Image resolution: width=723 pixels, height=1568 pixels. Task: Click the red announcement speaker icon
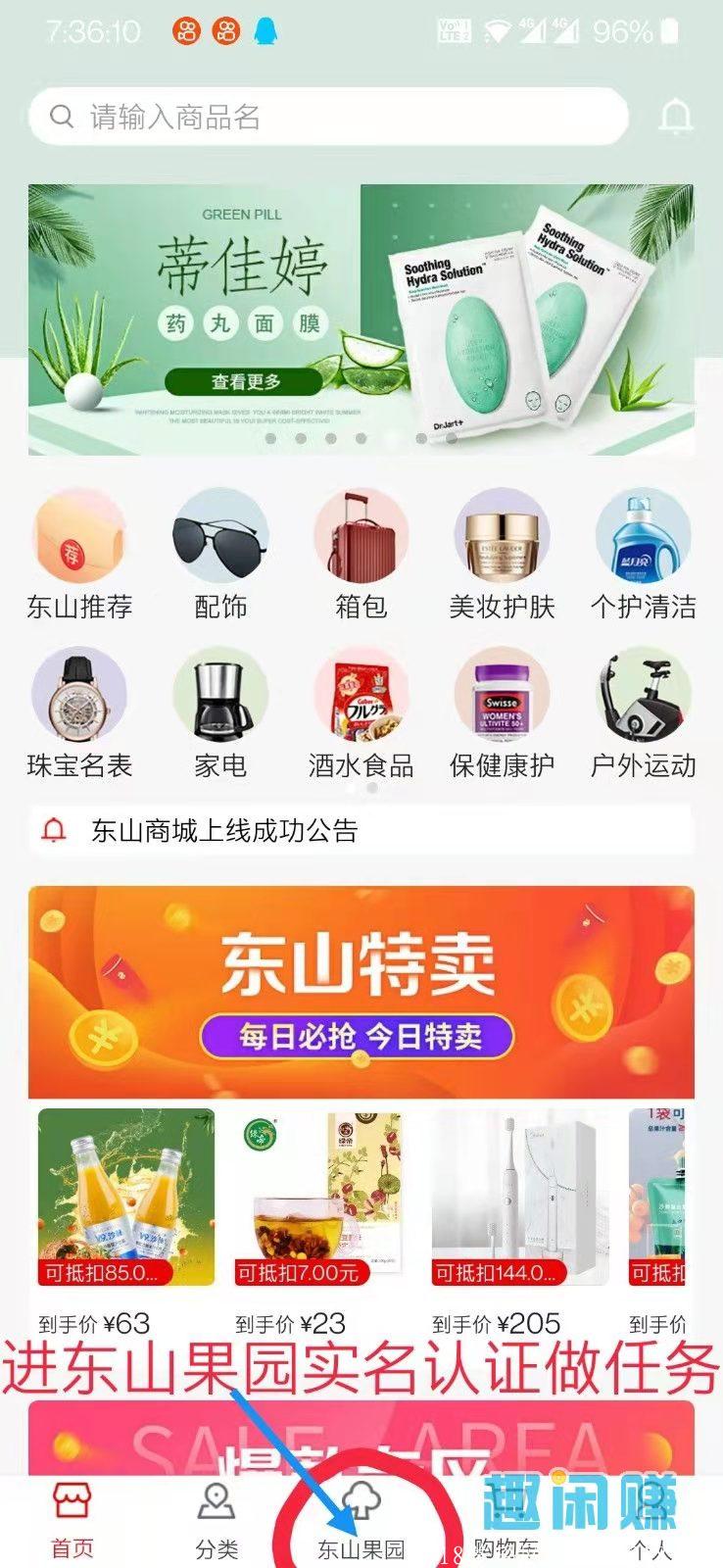point(56,829)
